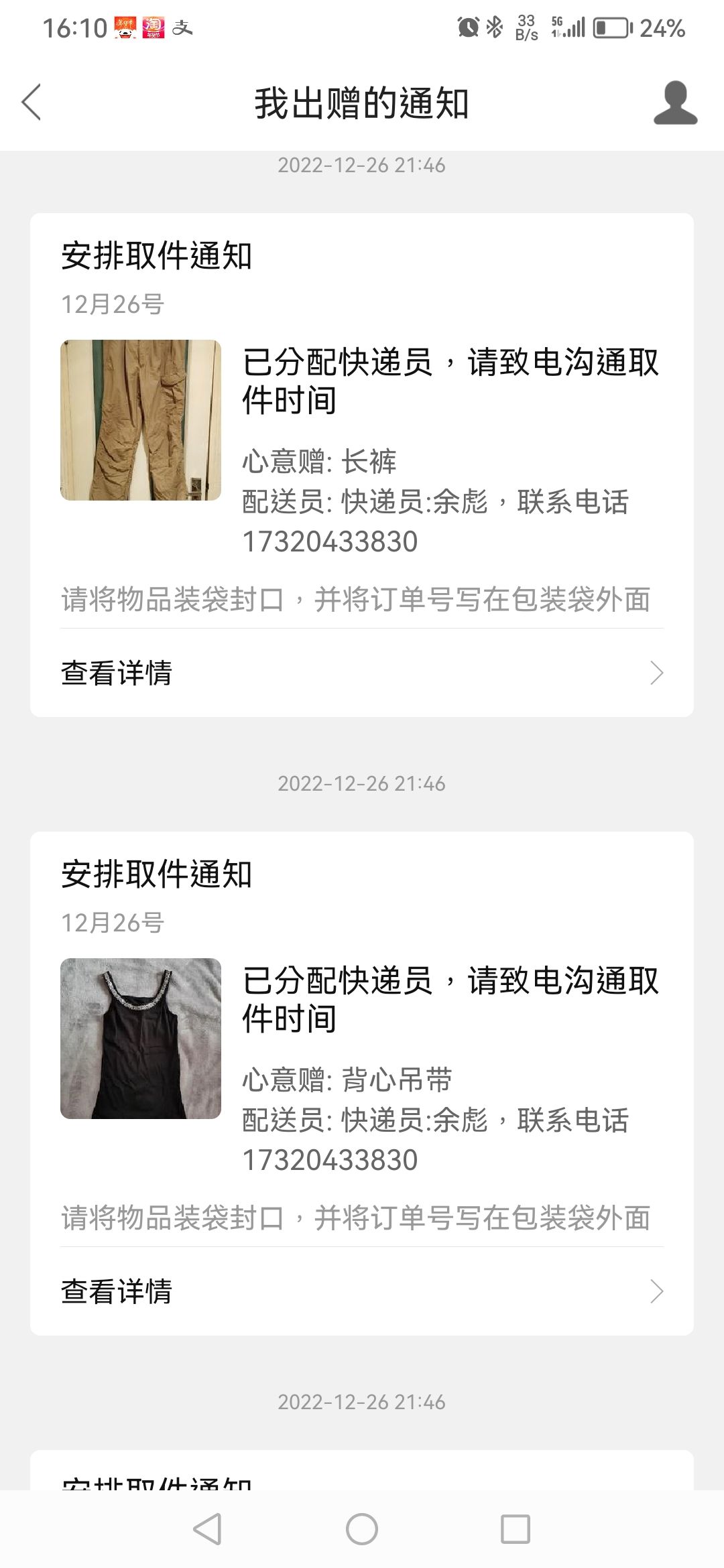Screen dimensions: 724x1568
Task: Open 查看详情 for the 背心吊带 pickup notice
Action: pos(362,1291)
